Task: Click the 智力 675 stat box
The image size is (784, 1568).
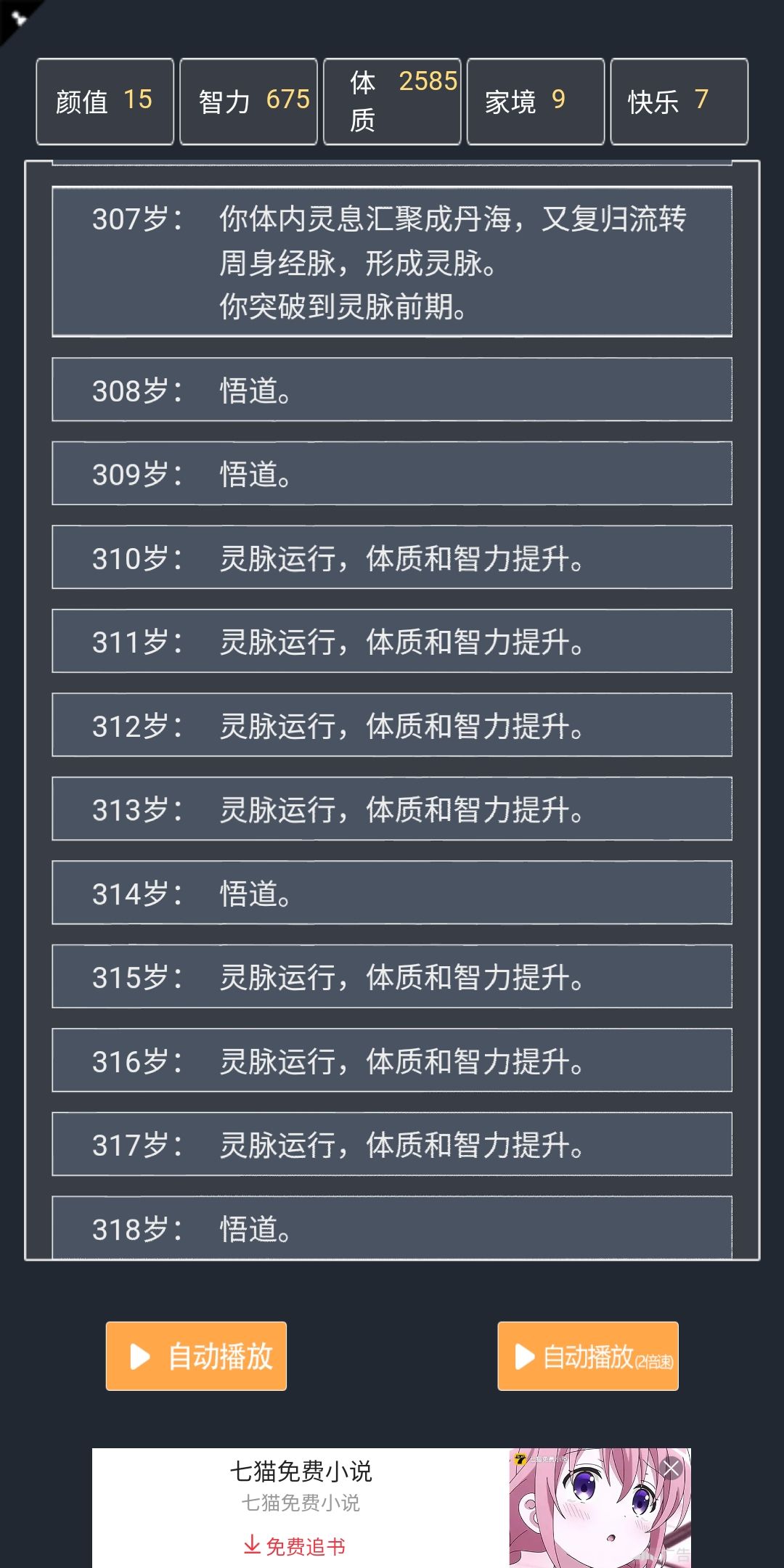Action: click(248, 102)
